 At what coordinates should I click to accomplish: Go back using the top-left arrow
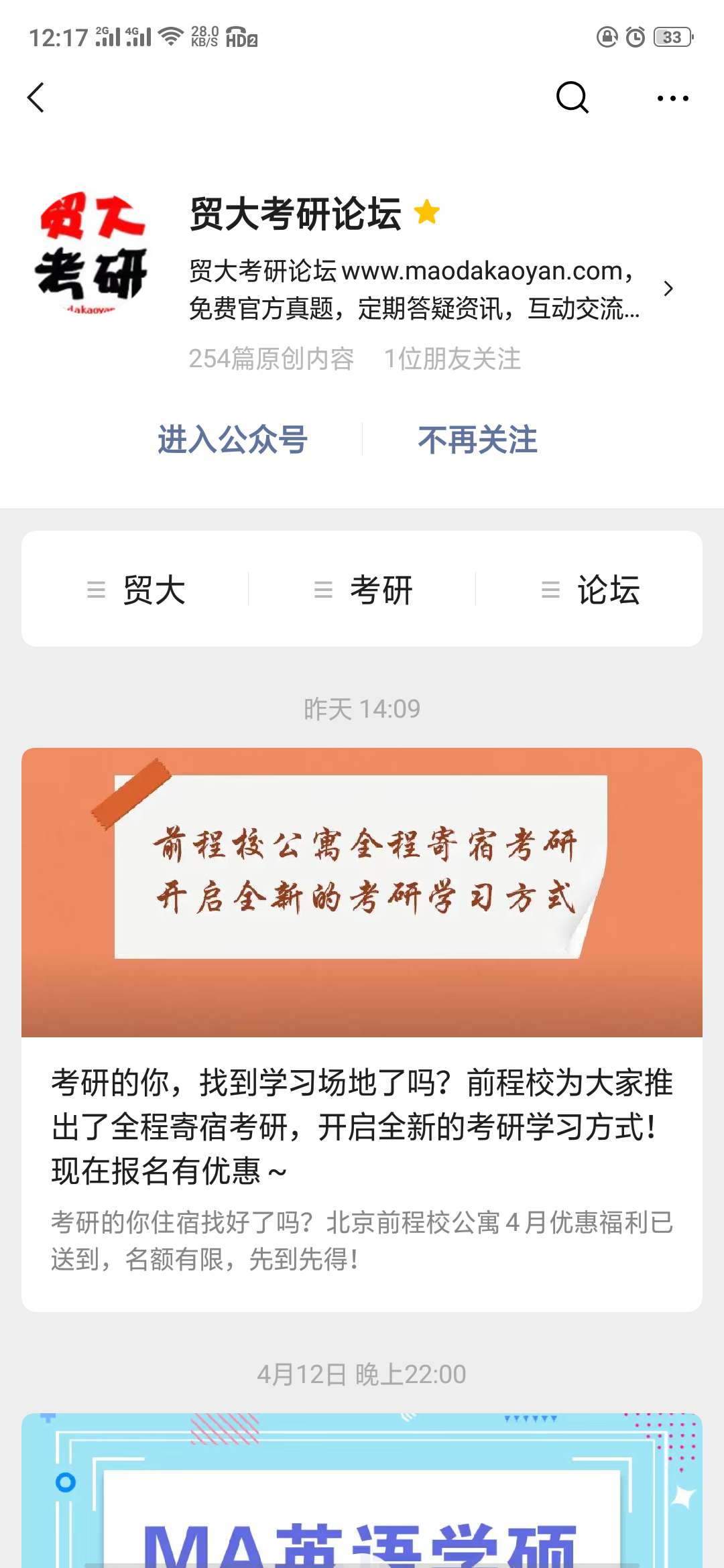[x=36, y=98]
